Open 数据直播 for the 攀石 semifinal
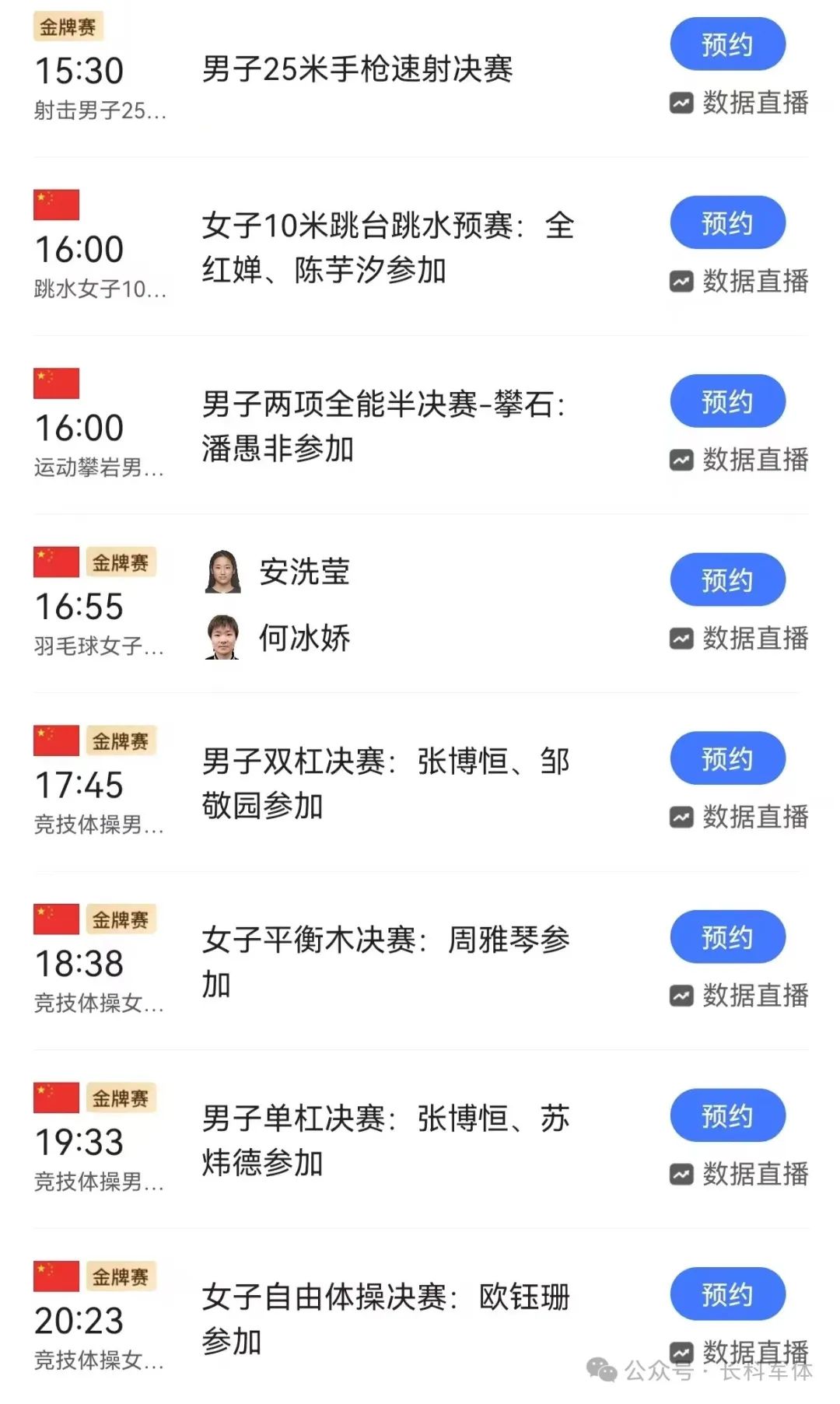The image size is (840, 1404). 739,460
